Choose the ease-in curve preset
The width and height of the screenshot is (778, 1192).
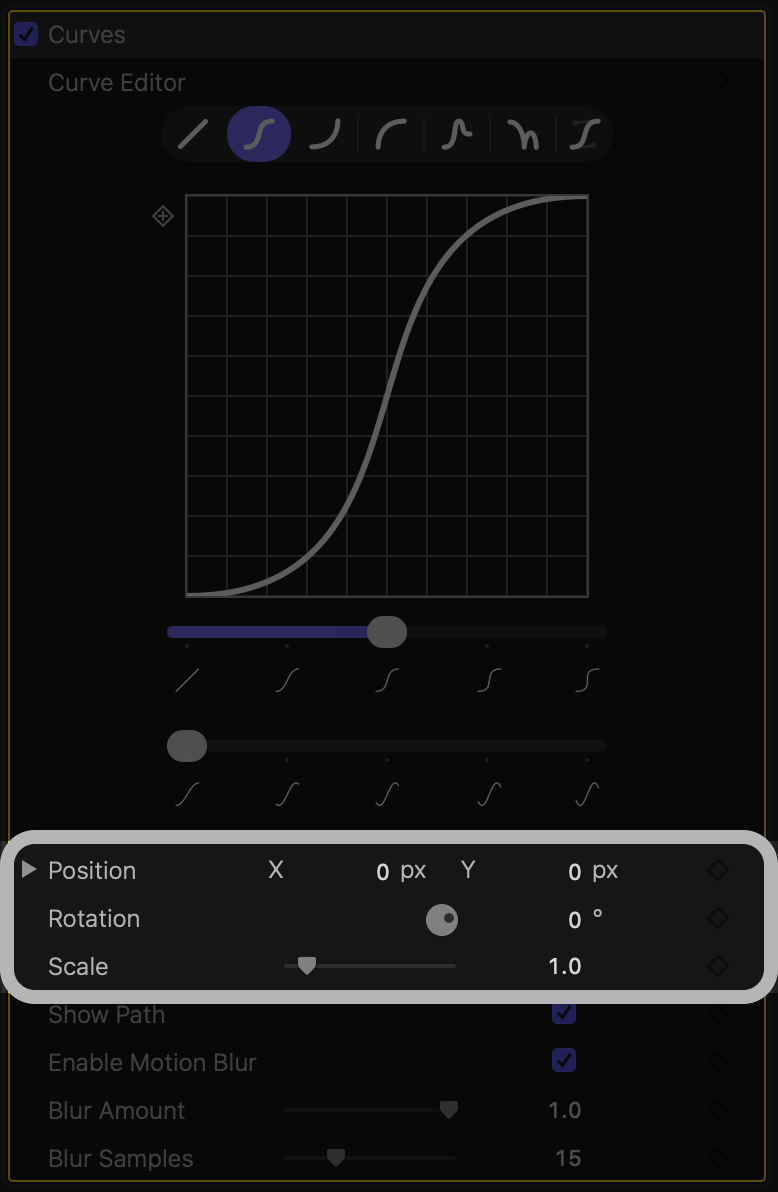(x=324, y=135)
